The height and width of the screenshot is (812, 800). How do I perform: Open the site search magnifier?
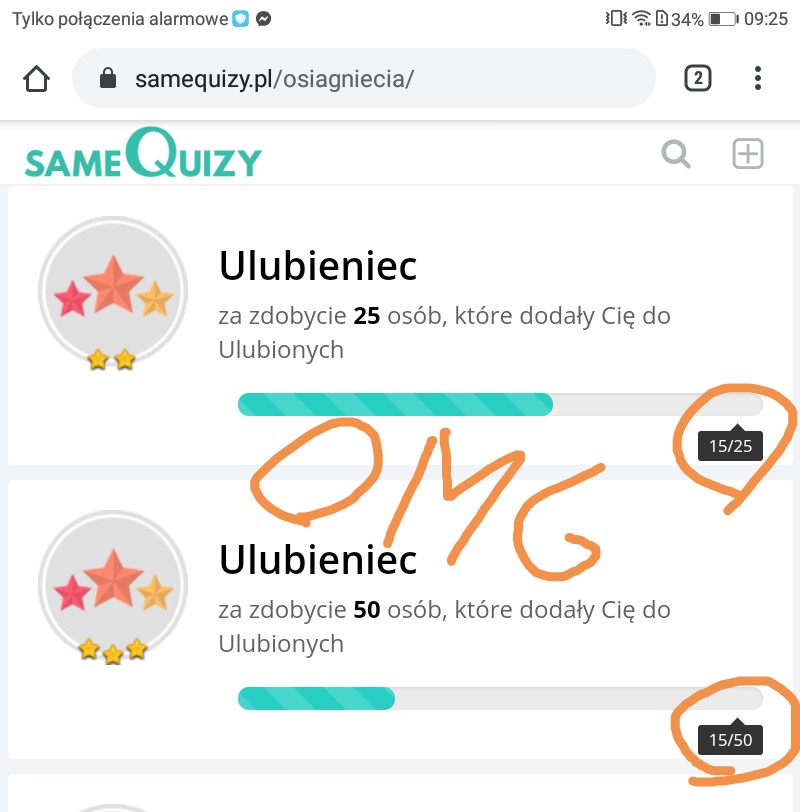click(676, 154)
